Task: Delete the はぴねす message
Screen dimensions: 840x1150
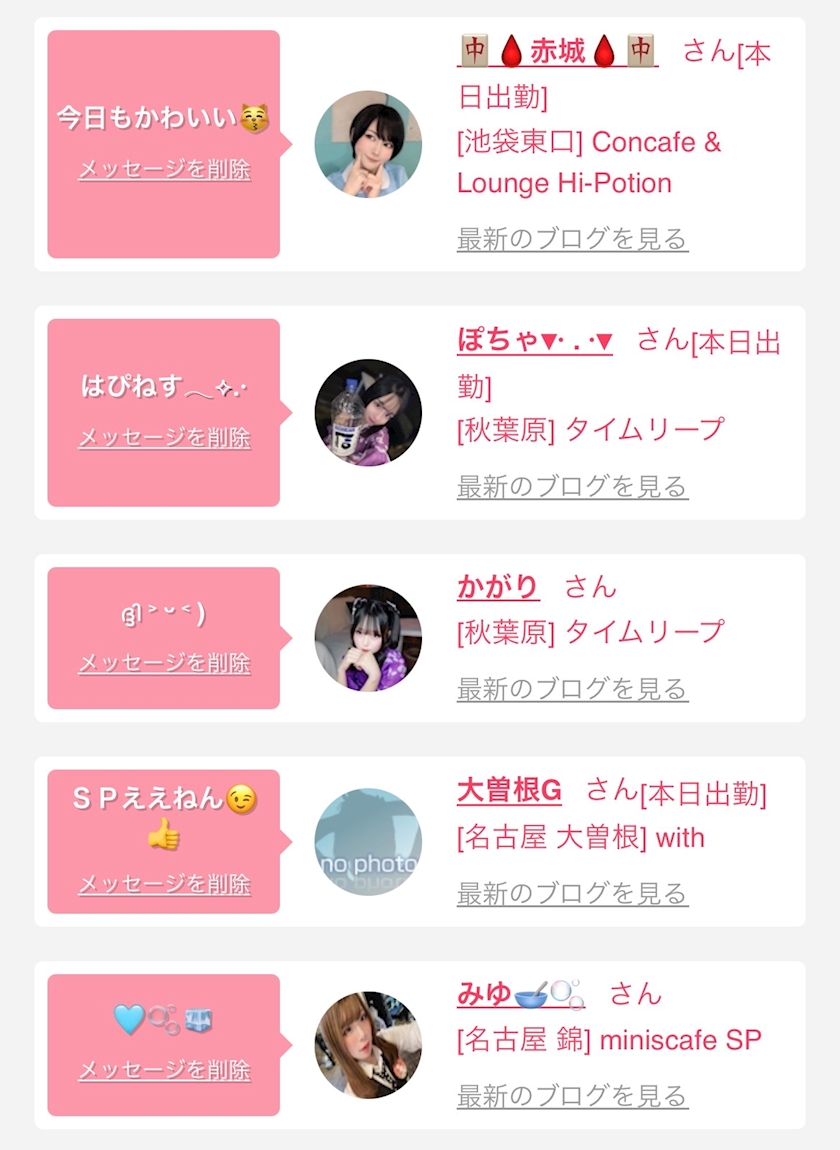Action: 164,438
